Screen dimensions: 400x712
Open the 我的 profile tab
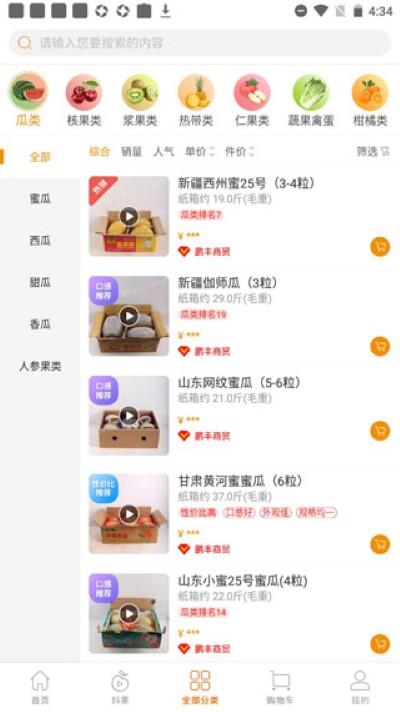(360, 687)
